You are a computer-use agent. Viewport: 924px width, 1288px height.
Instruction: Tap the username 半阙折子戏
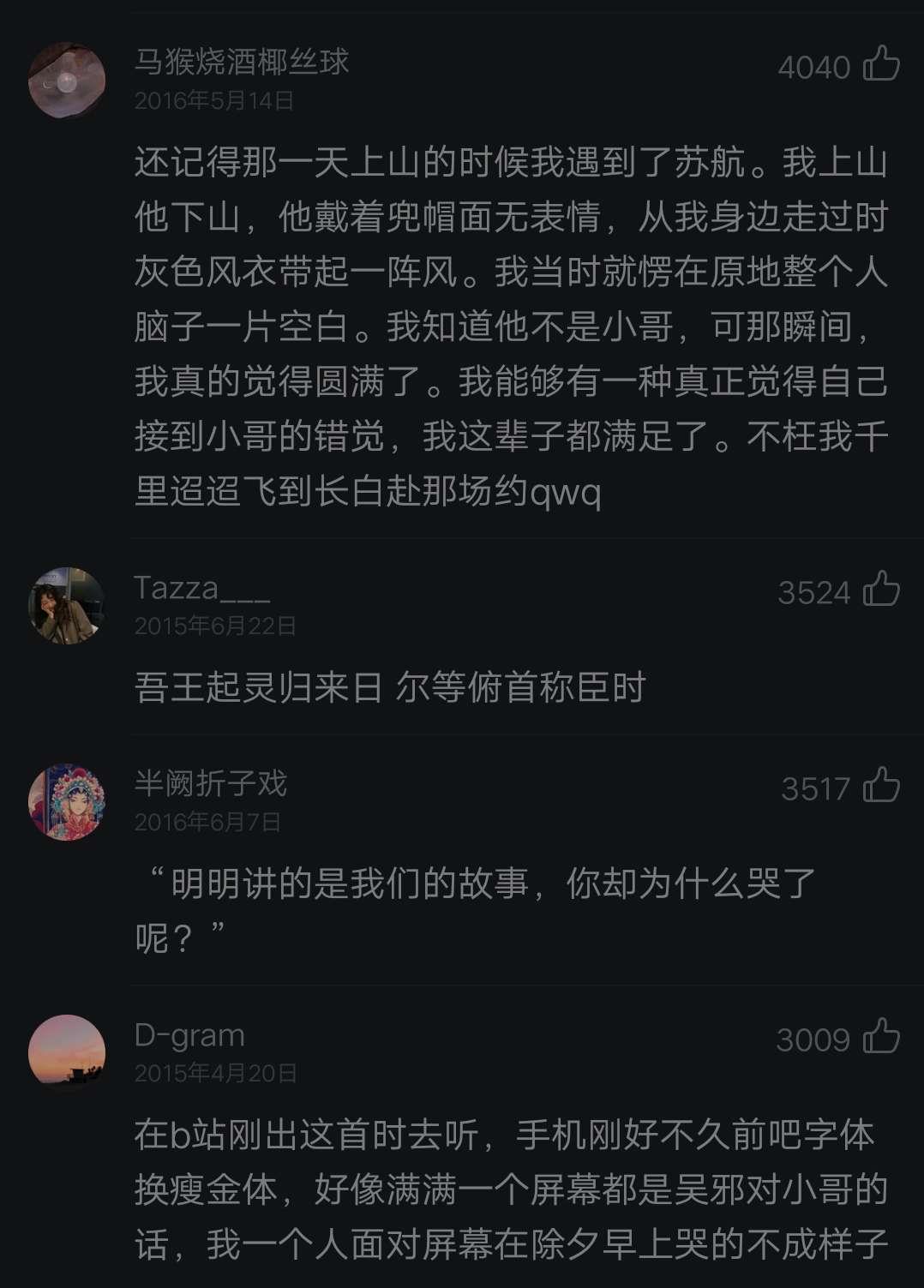point(211,783)
